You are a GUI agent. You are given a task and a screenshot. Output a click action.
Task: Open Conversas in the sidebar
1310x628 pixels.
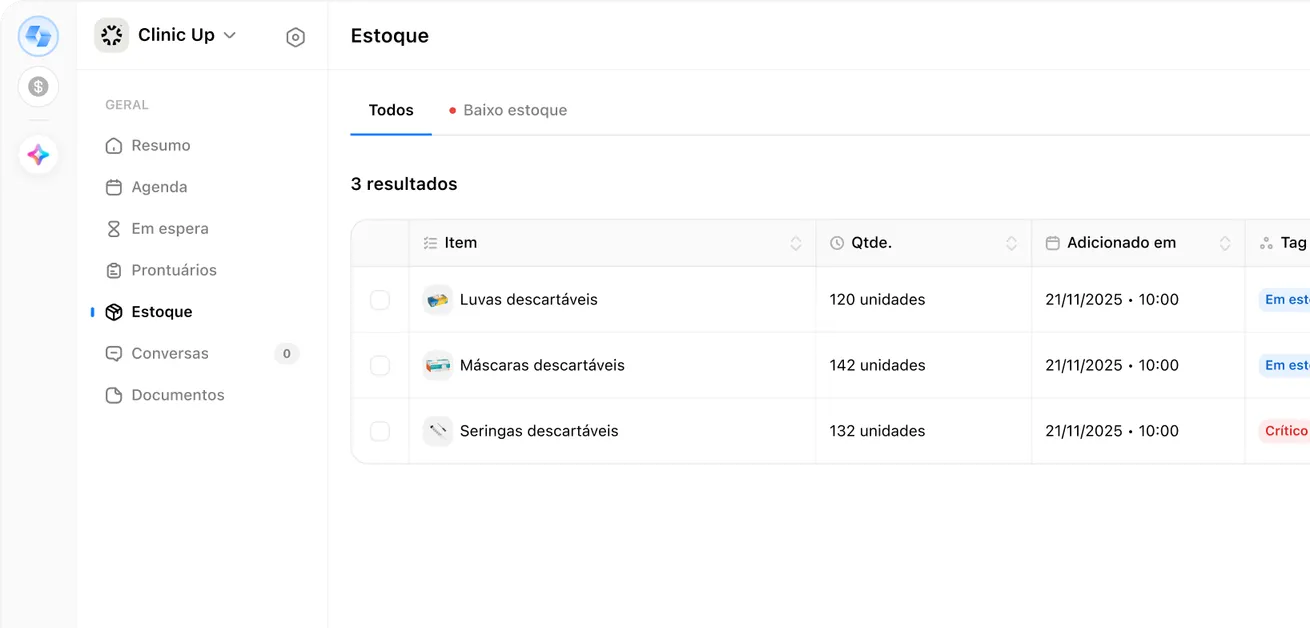170,354
